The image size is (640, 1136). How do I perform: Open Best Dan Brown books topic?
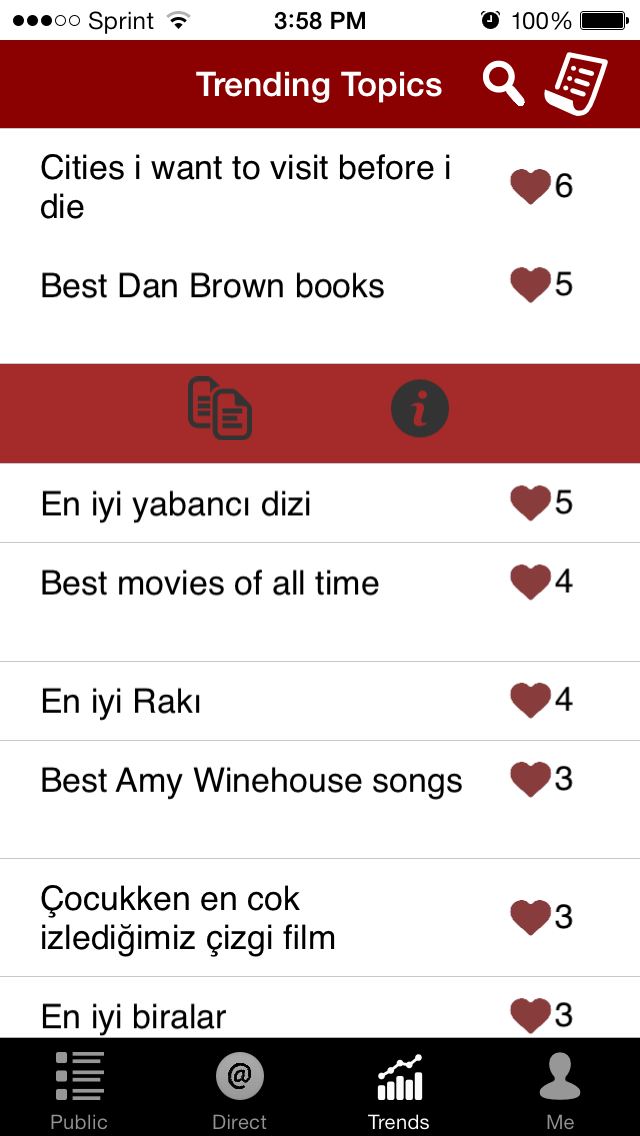[320, 285]
